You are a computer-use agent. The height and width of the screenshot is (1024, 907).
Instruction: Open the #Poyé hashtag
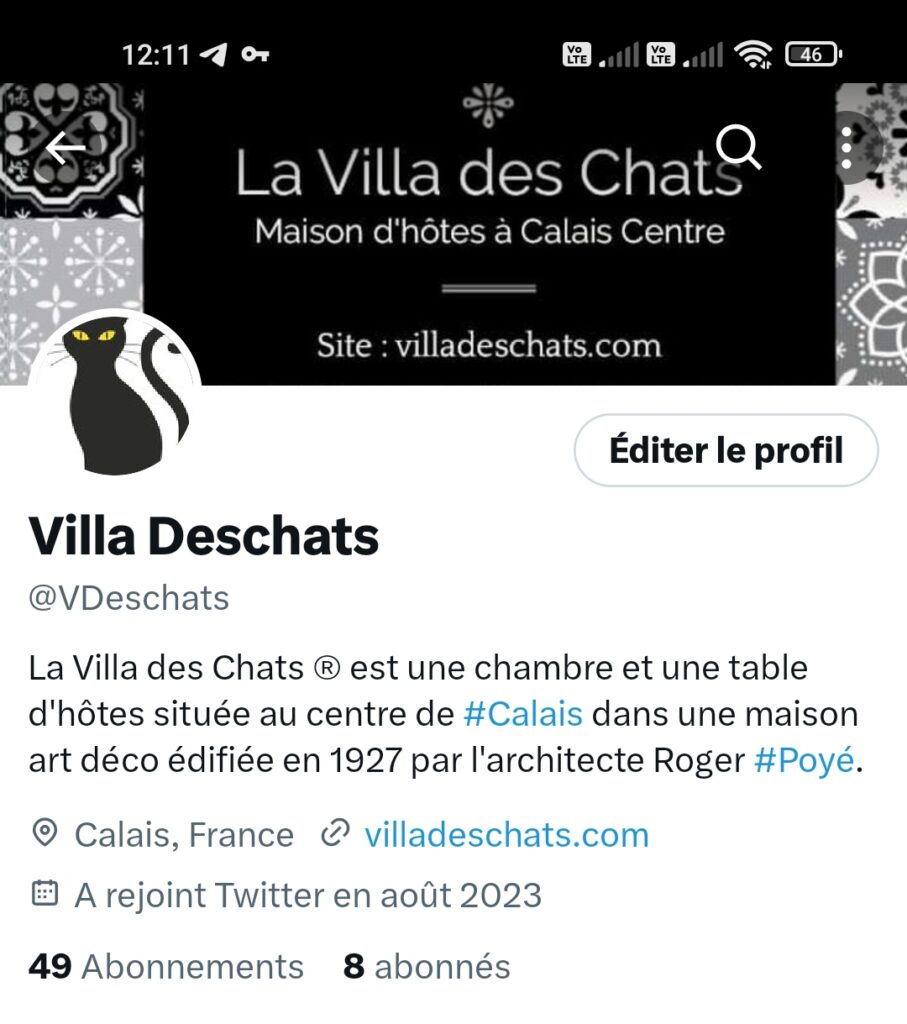[804, 761]
